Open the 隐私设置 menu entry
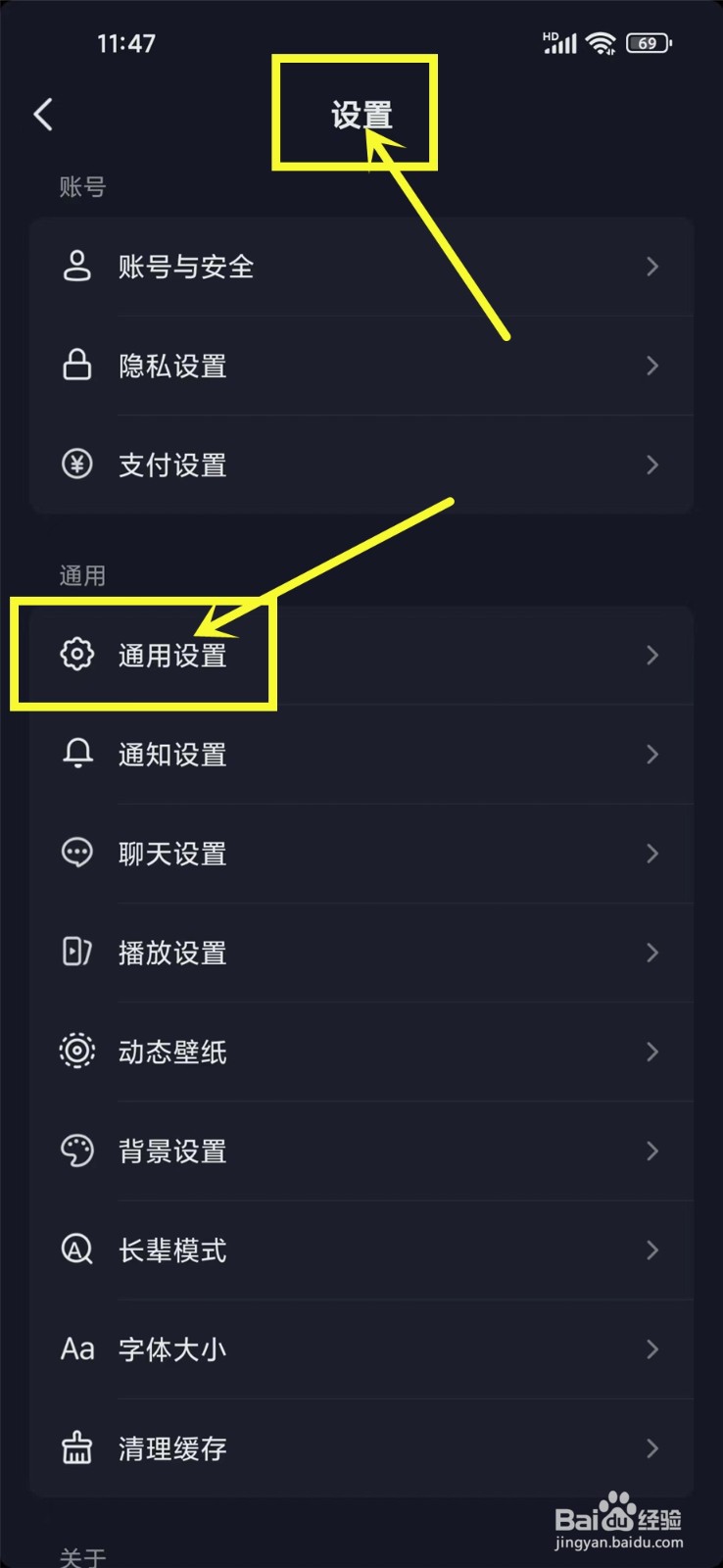Image resolution: width=723 pixels, height=1568 pixels. tap(362, 366)
